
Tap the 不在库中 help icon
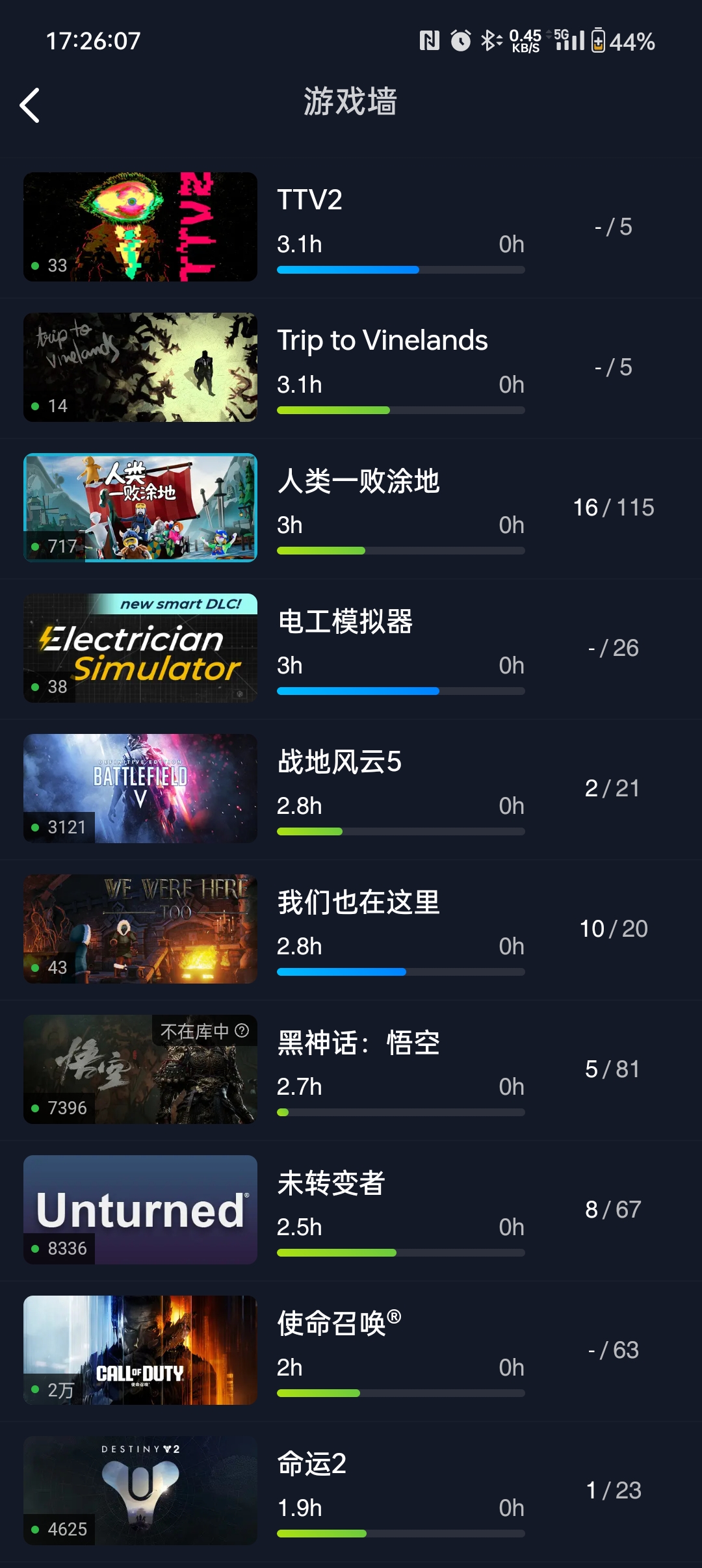pyautogui.click(x=242, y=1031)
